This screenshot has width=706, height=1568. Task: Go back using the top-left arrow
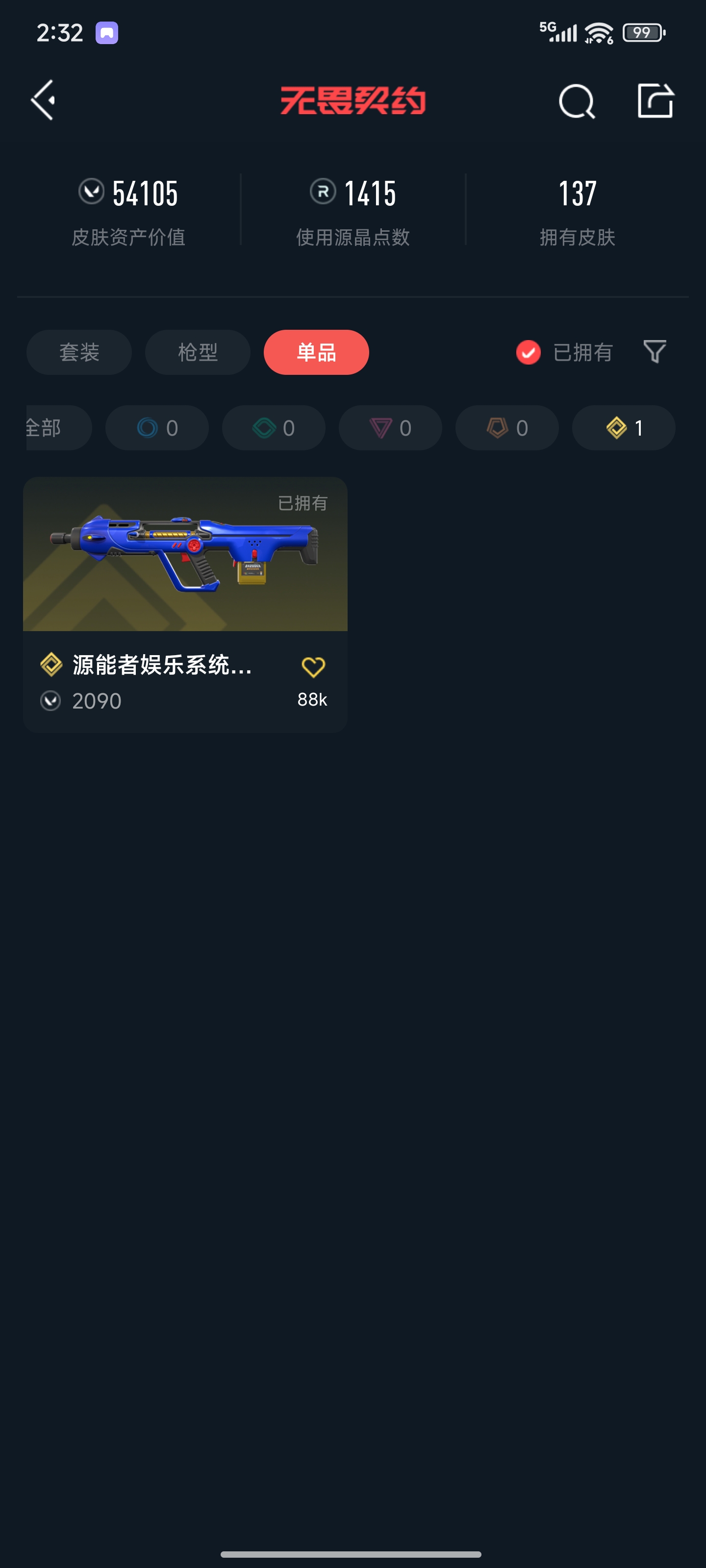[x=44, y=100]
